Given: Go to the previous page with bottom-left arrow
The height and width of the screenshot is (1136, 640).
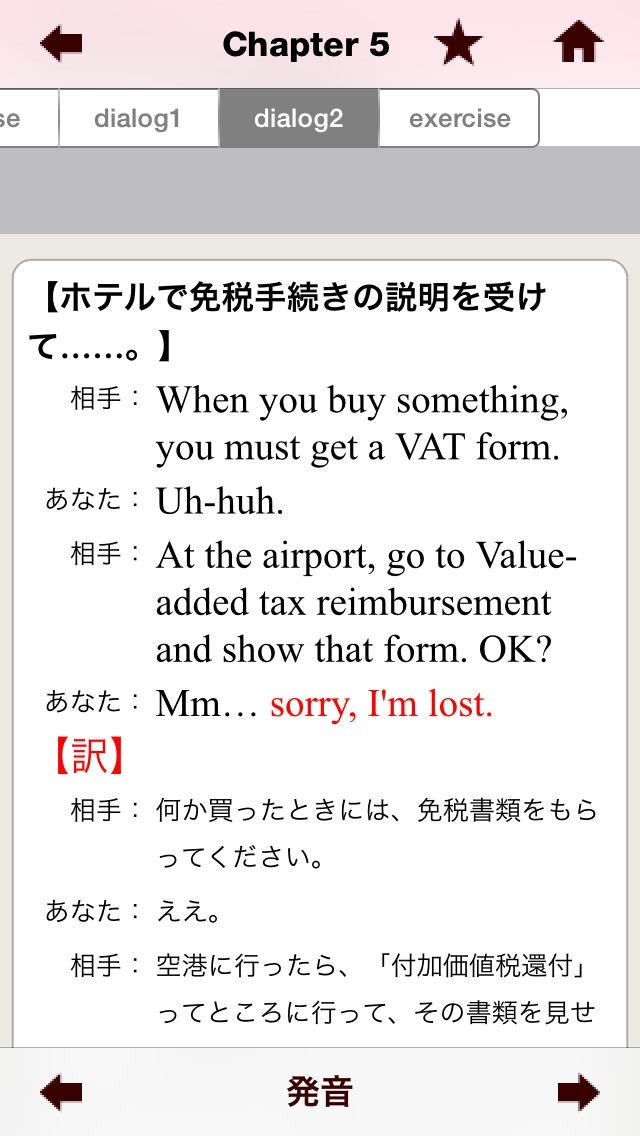Looking at the screenshot, I should (x=61, y=1092).
